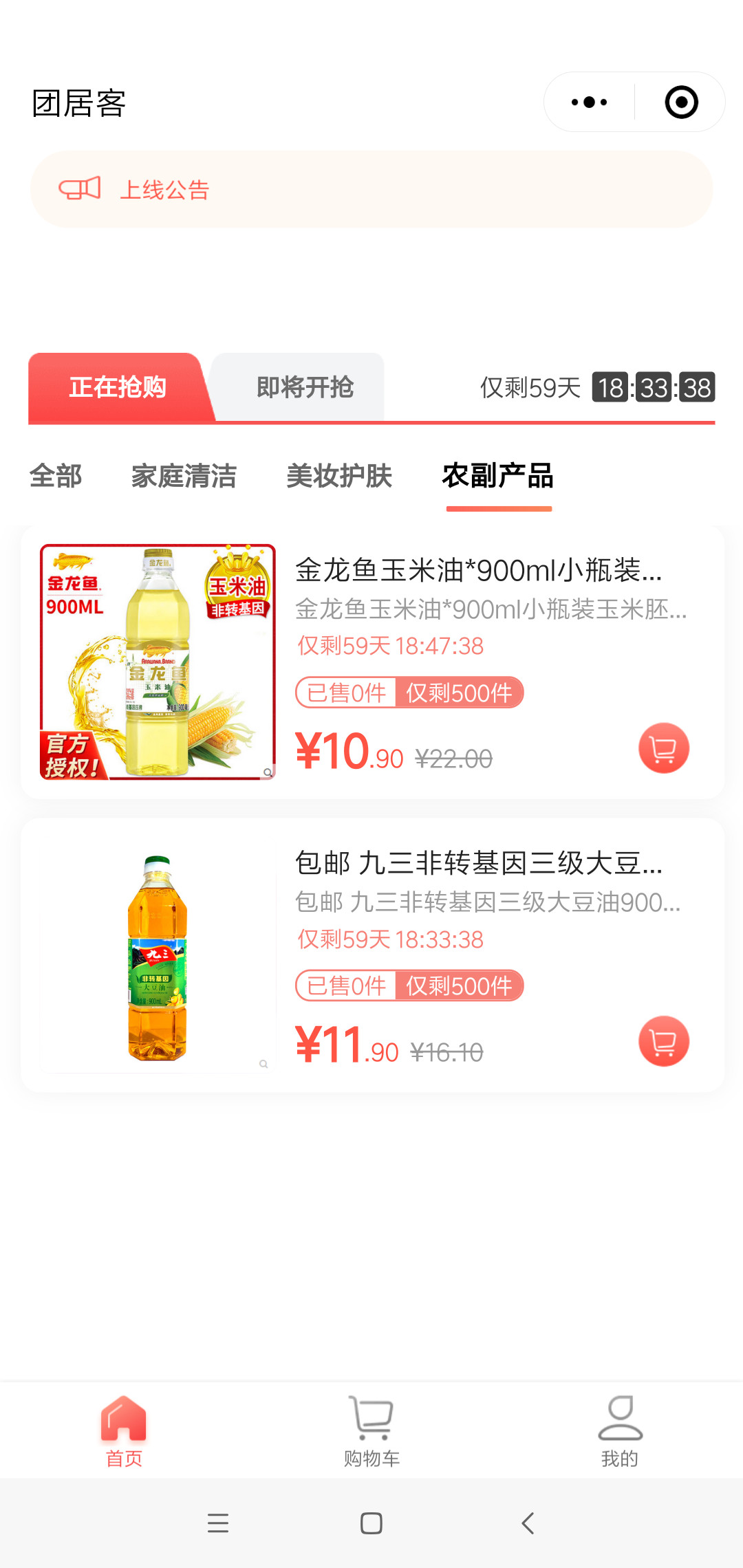Open the 购物车 tab

pyautogui.click(x=371, y=1430)
